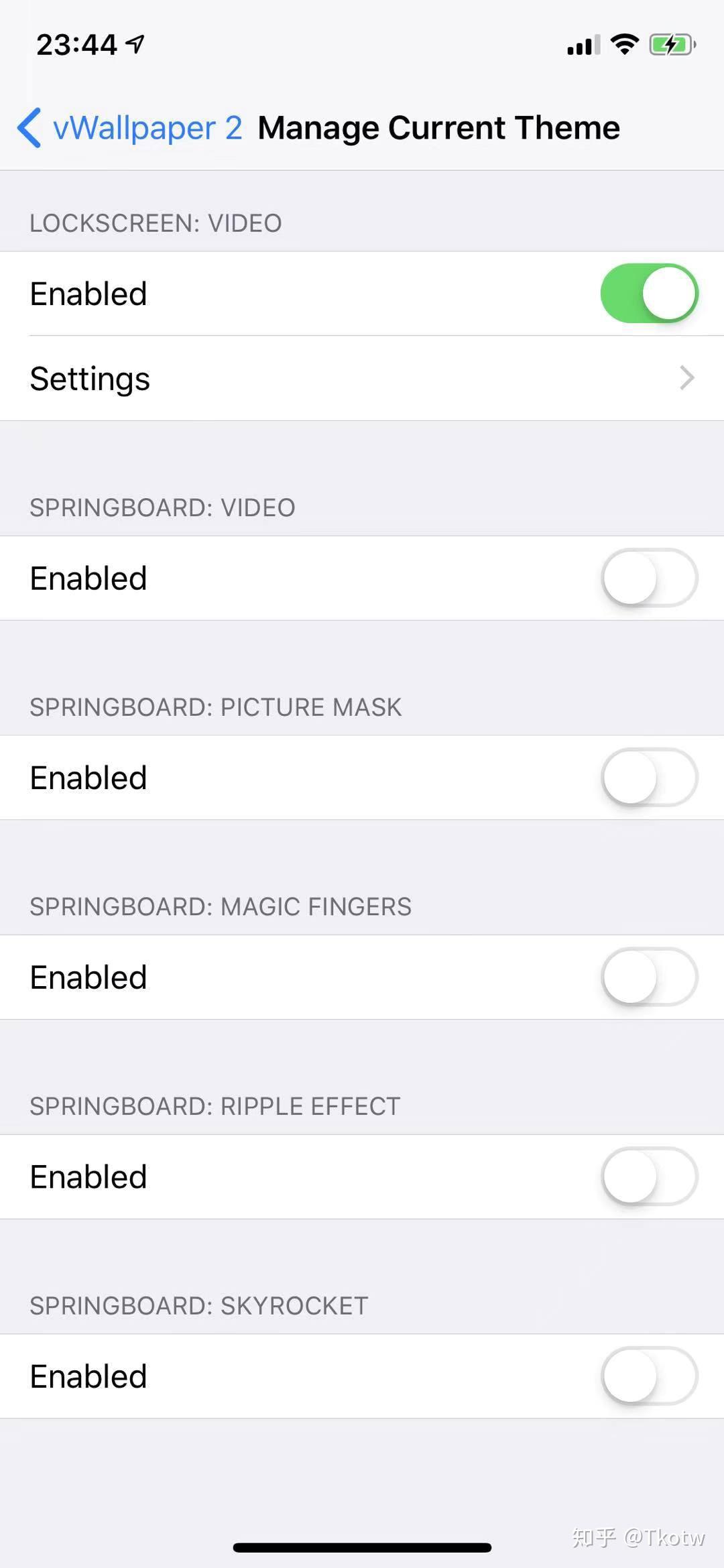Image resolution: width=724 pixels, height=1568 pixels.
Task: Disable the Lockscreen Video toggle
Action: (x=648, y=294)
